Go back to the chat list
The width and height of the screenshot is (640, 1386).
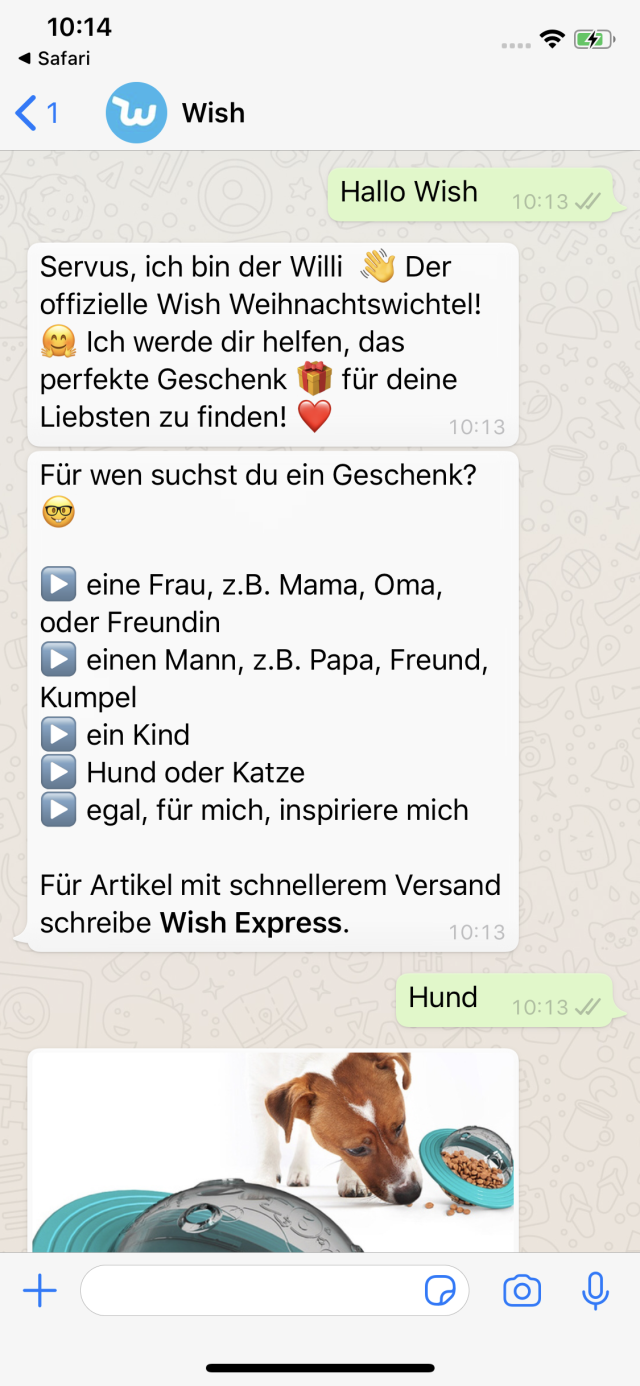point(35,113)
